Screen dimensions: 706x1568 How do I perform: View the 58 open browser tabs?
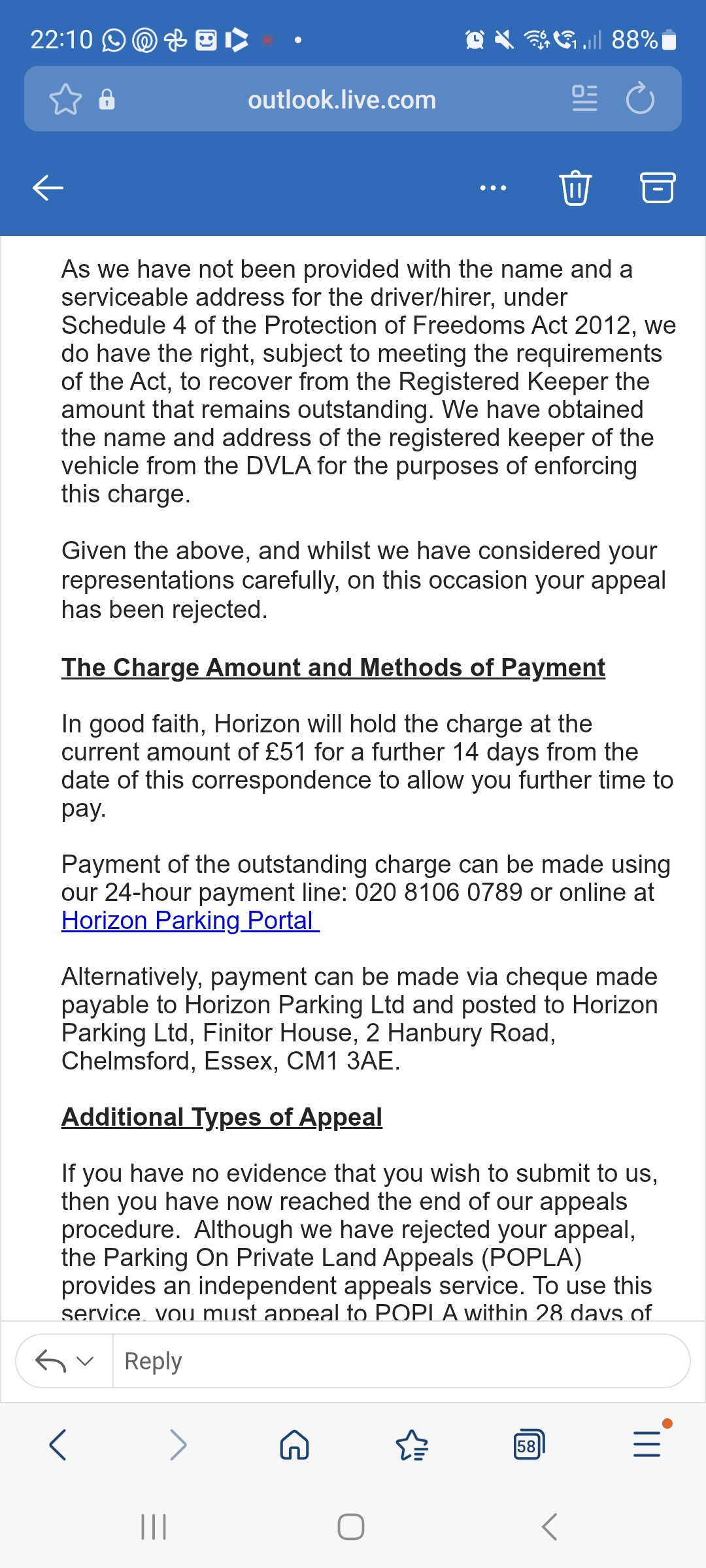coord(529,1445)
